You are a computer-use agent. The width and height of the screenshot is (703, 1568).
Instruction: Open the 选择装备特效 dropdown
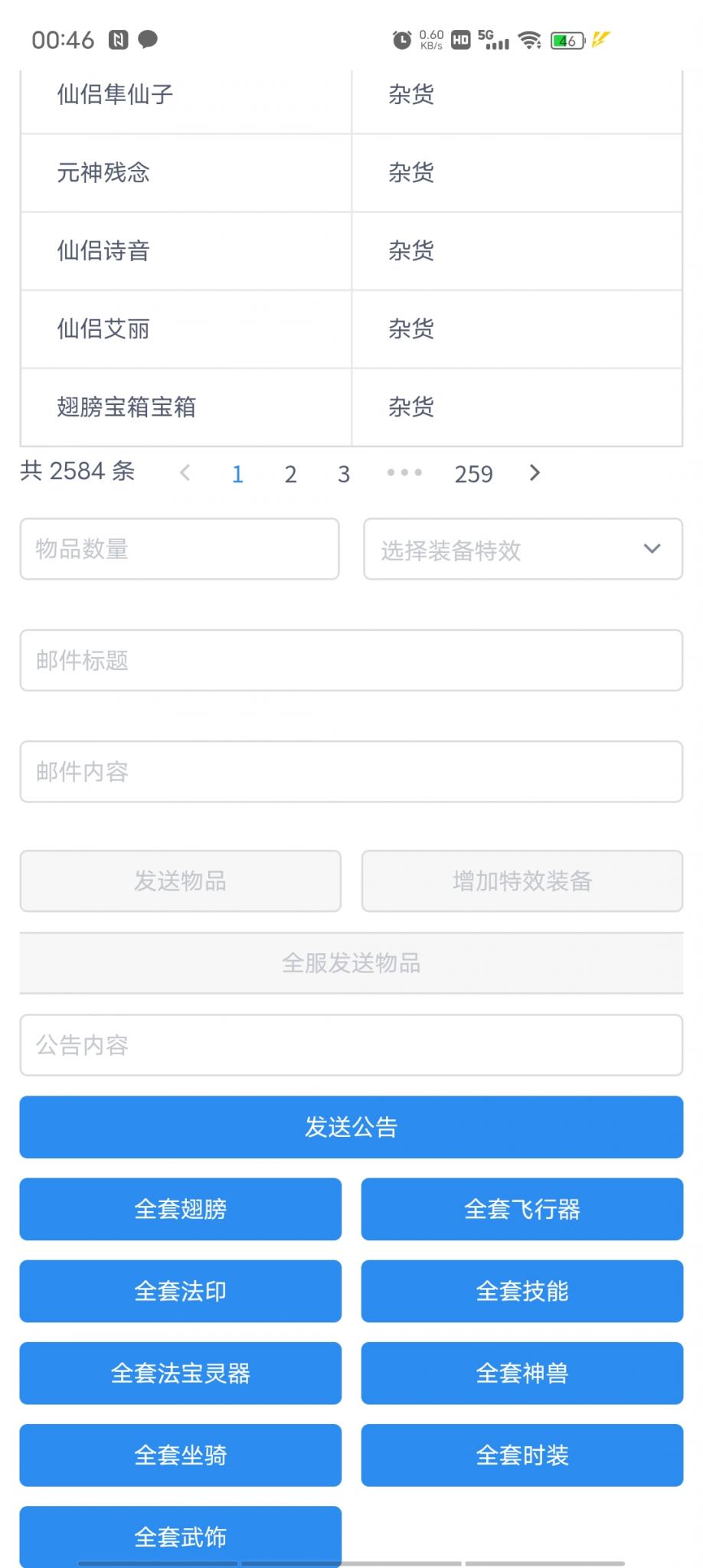pos(522,550)
